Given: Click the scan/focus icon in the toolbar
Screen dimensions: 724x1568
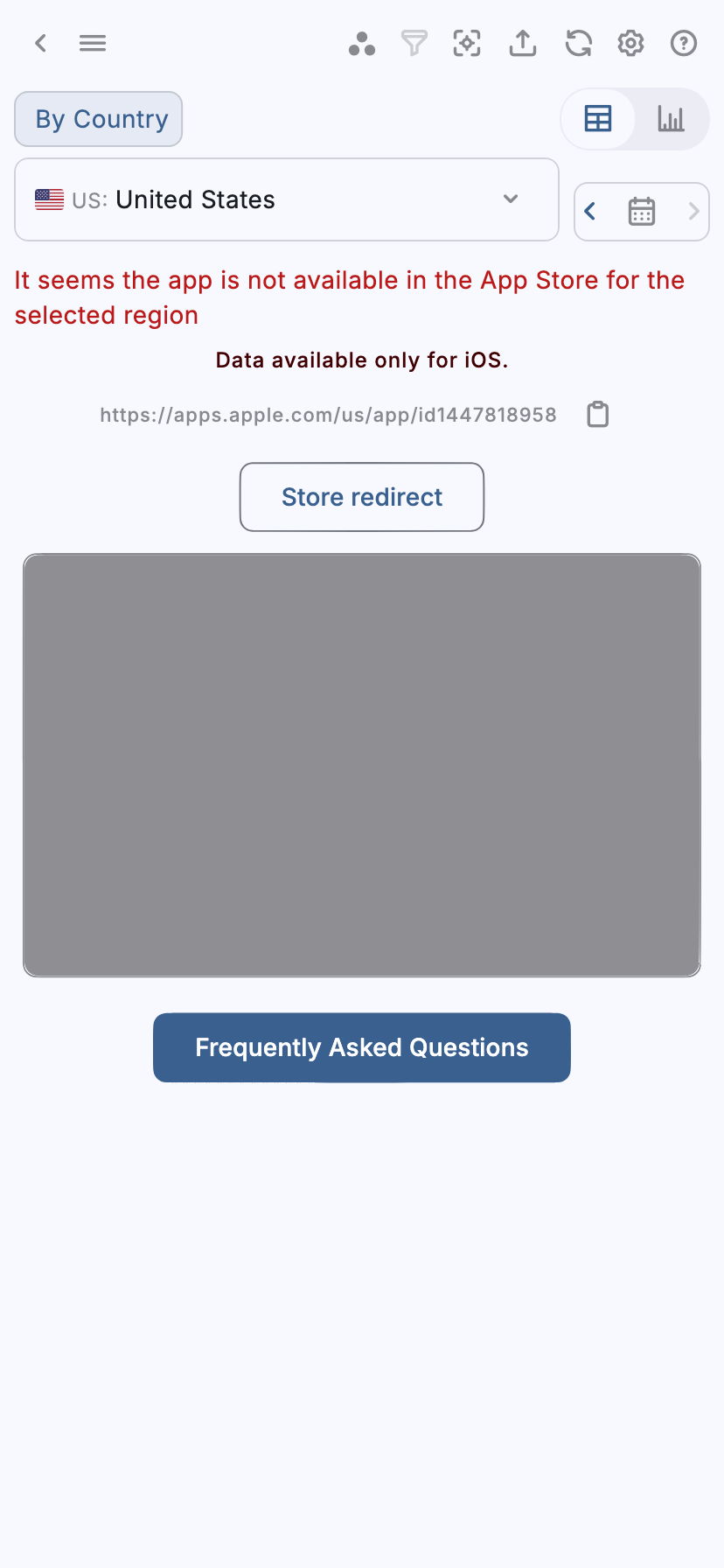Looking at the screenshot, I should pyautogui.click(x=467, y=43).
